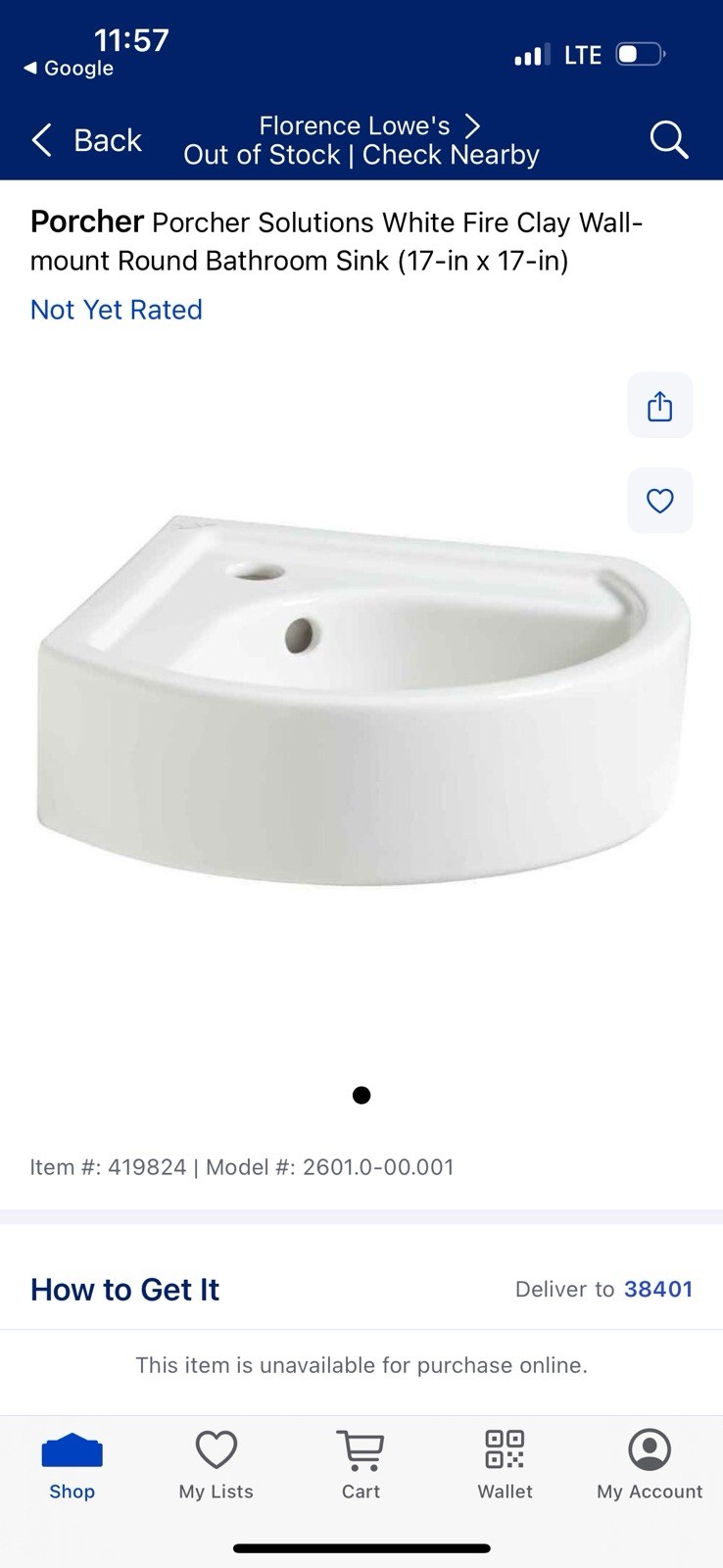Open the Wallet tab
Image resolution: width=723 pixels, height=1568 pixels.
click(x=505, y=1465)
